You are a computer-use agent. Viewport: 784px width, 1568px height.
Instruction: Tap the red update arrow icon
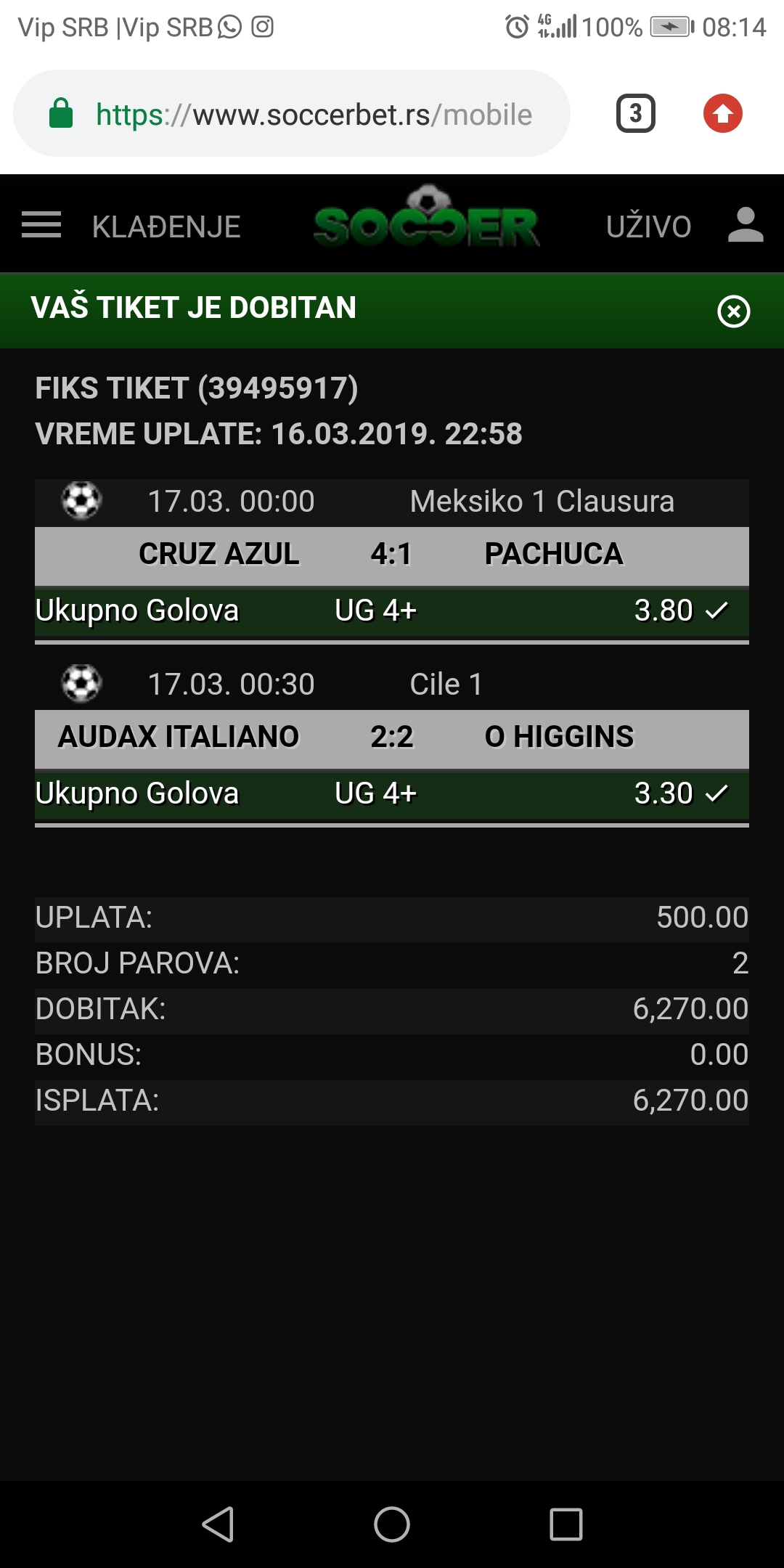coord(723,113)
